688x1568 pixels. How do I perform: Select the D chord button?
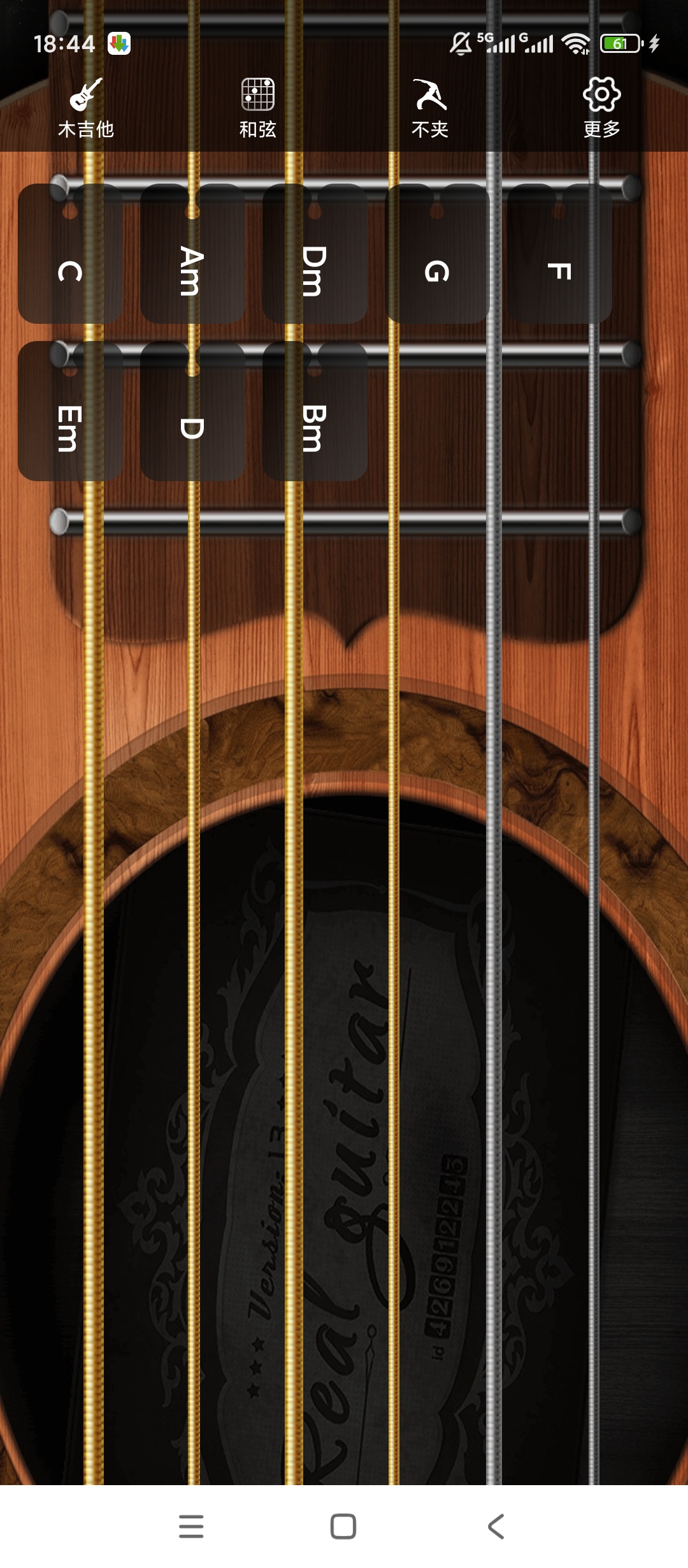click(x=192, y=411)
